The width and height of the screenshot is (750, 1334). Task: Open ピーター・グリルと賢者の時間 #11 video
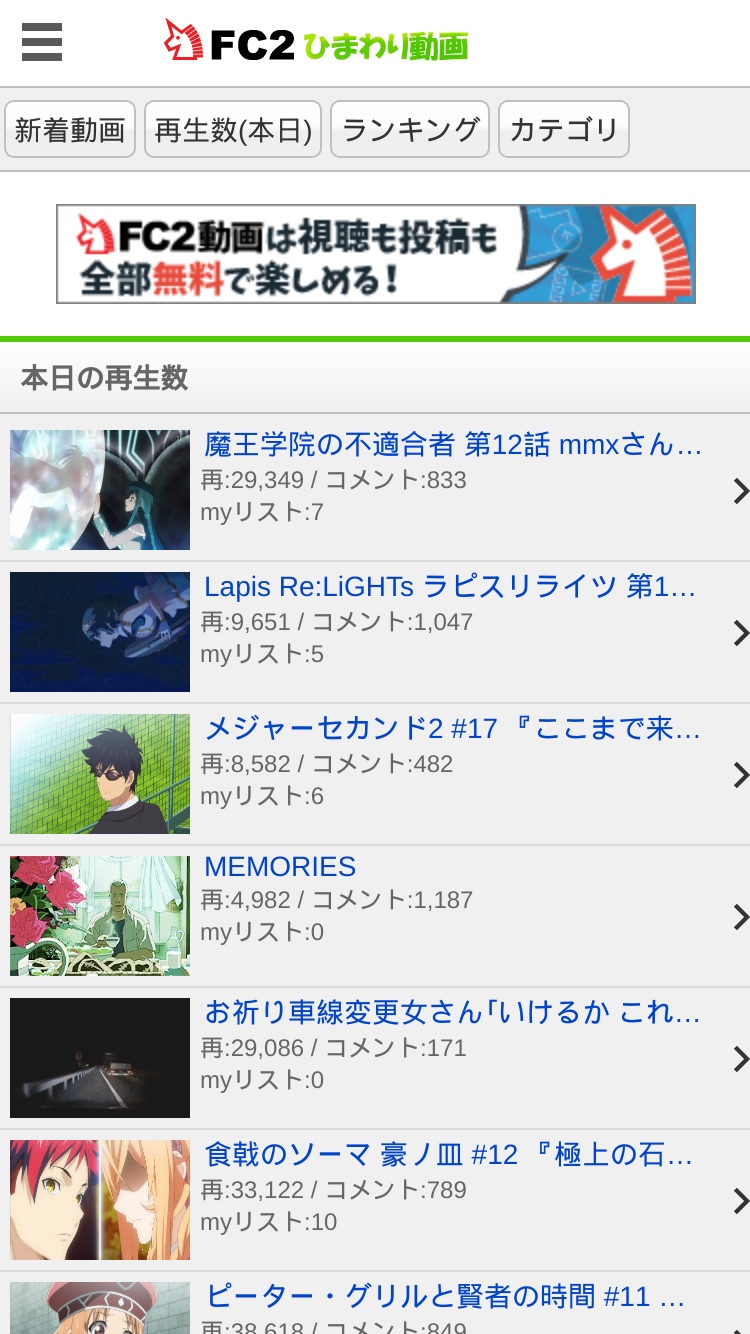pyautogui.click(x=375, y=1303)
